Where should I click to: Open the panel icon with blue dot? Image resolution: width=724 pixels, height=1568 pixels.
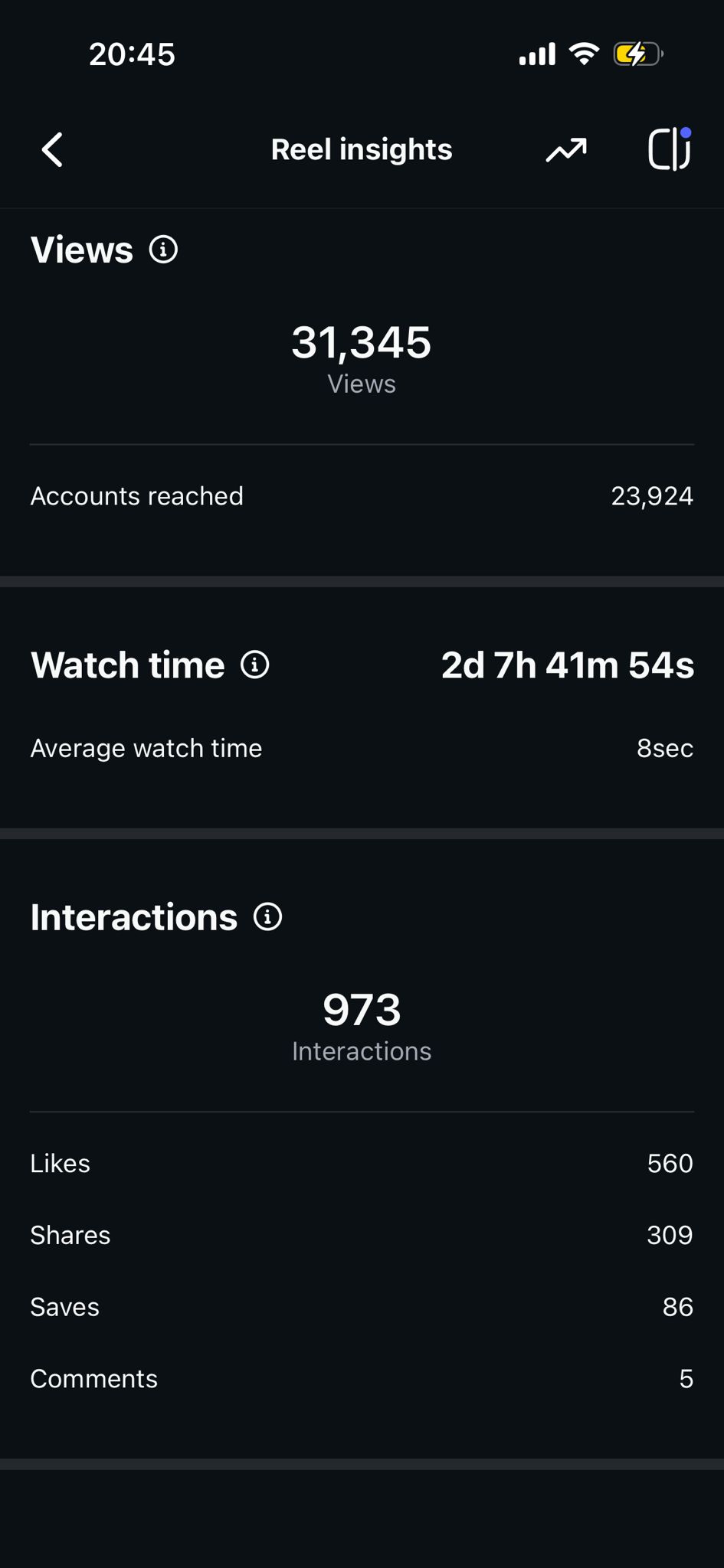[x=670, y=149]
